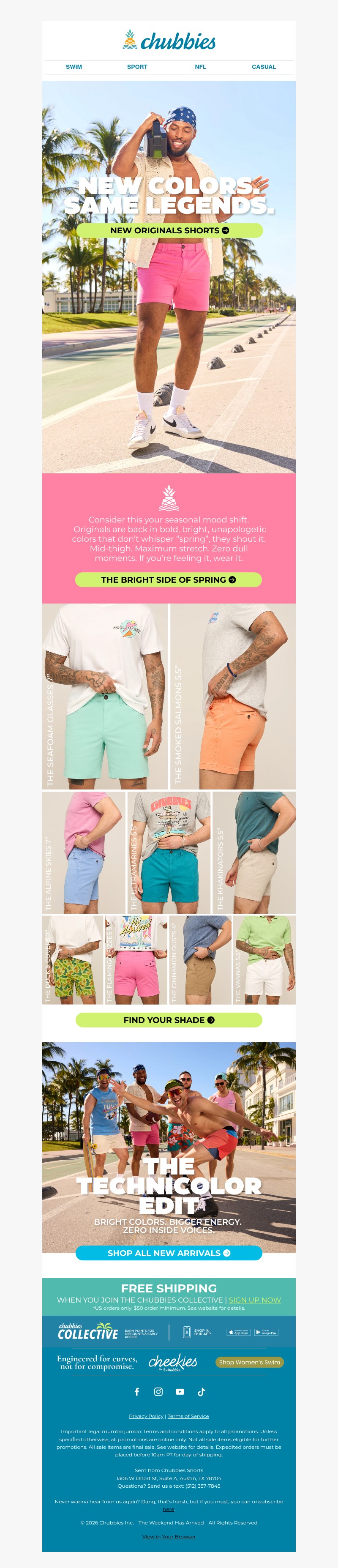View The Seafoam Glasses 7" shorts tile
The height and width of the screenshot is (1568, 338).
click(x=104, y=697)
